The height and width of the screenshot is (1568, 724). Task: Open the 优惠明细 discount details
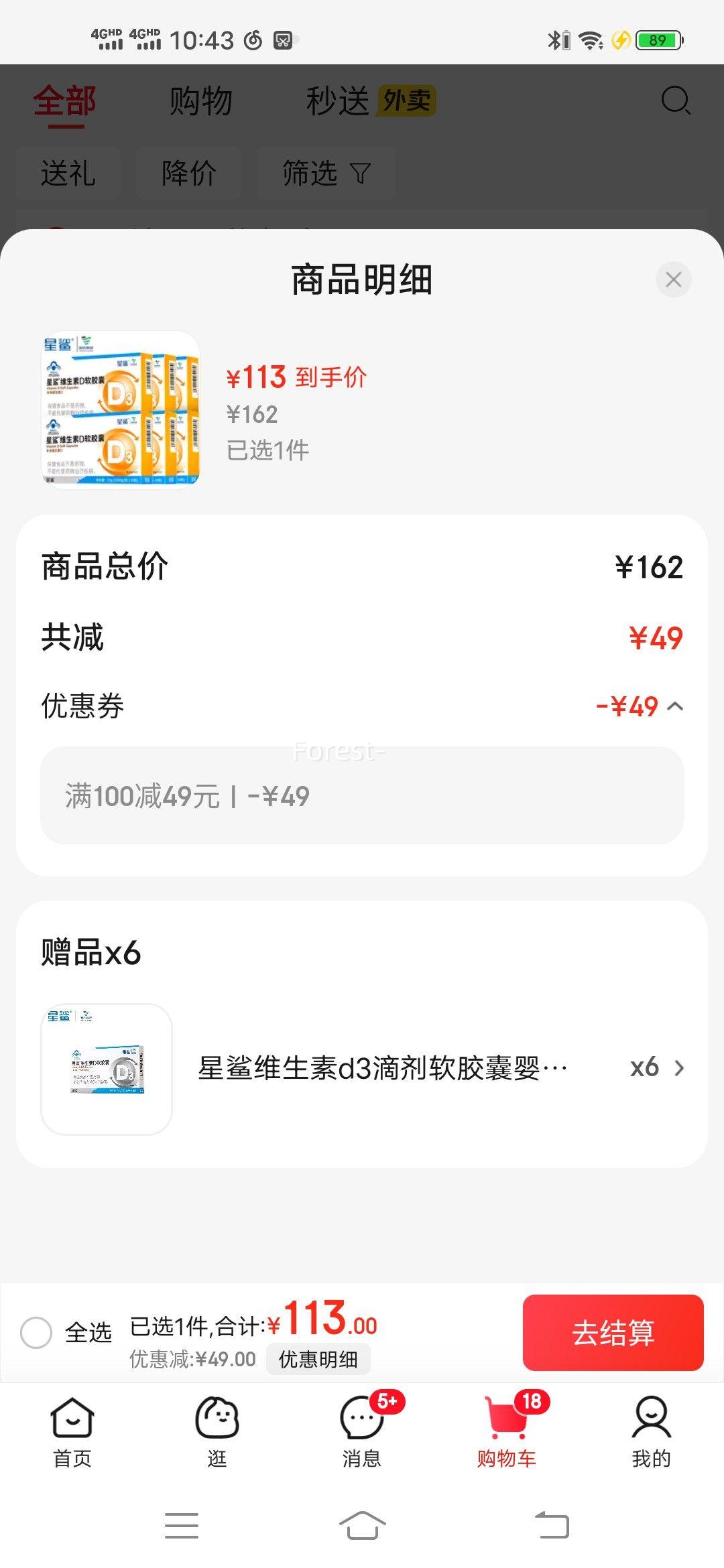coord(318,1359)
